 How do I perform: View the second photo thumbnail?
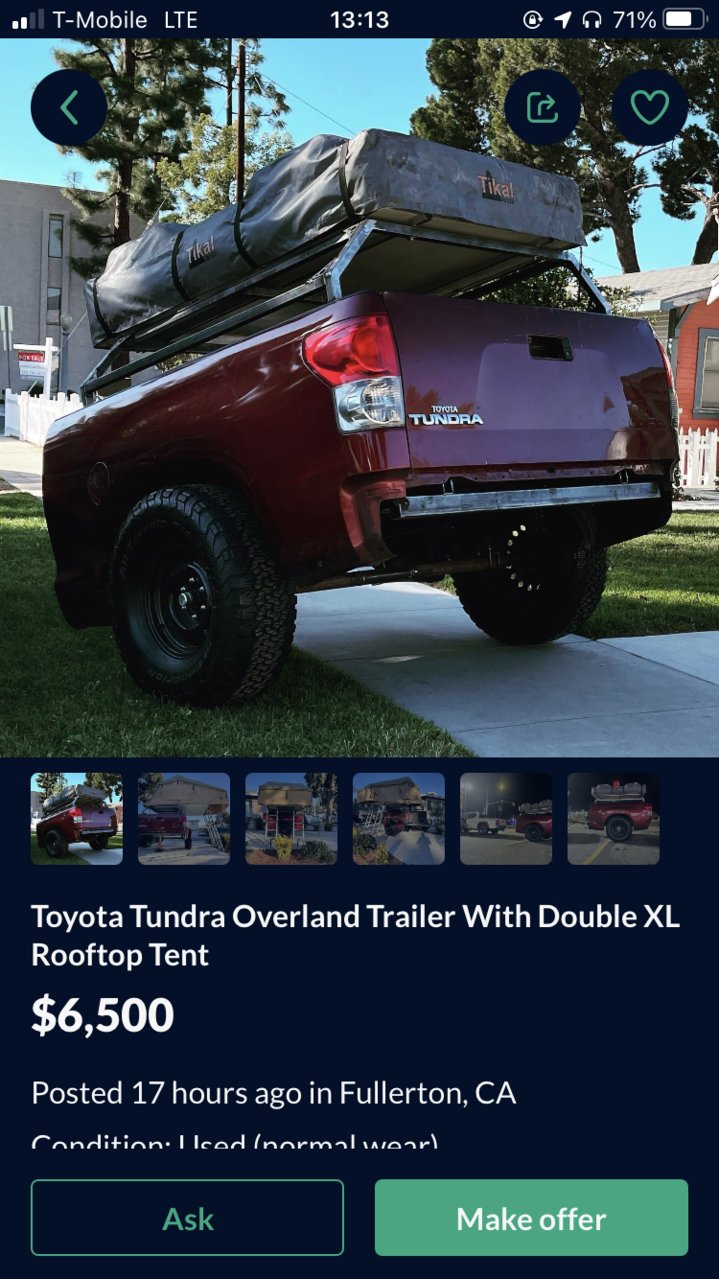[x=184, y=818]
